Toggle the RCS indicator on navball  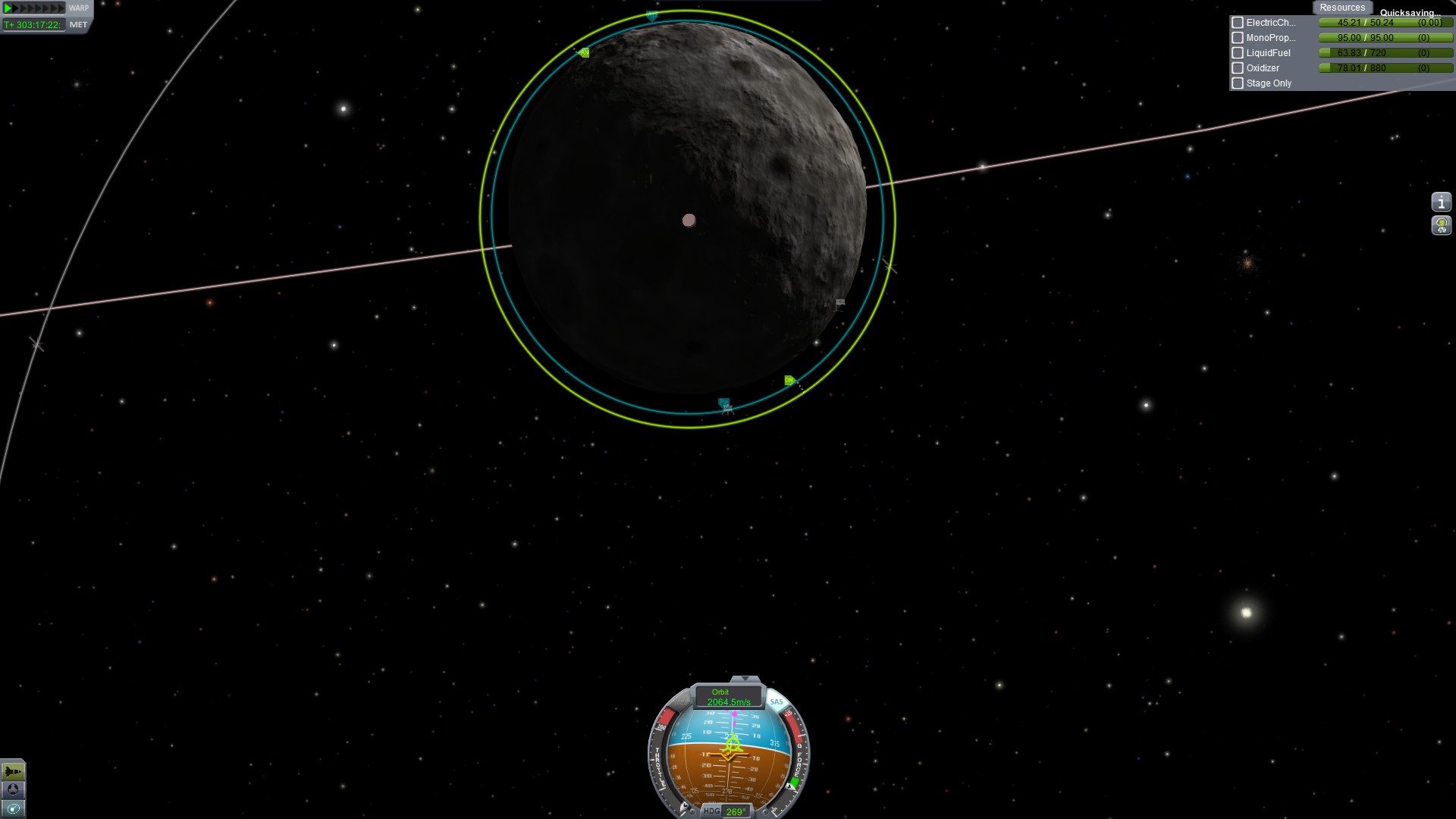[679, 703]
